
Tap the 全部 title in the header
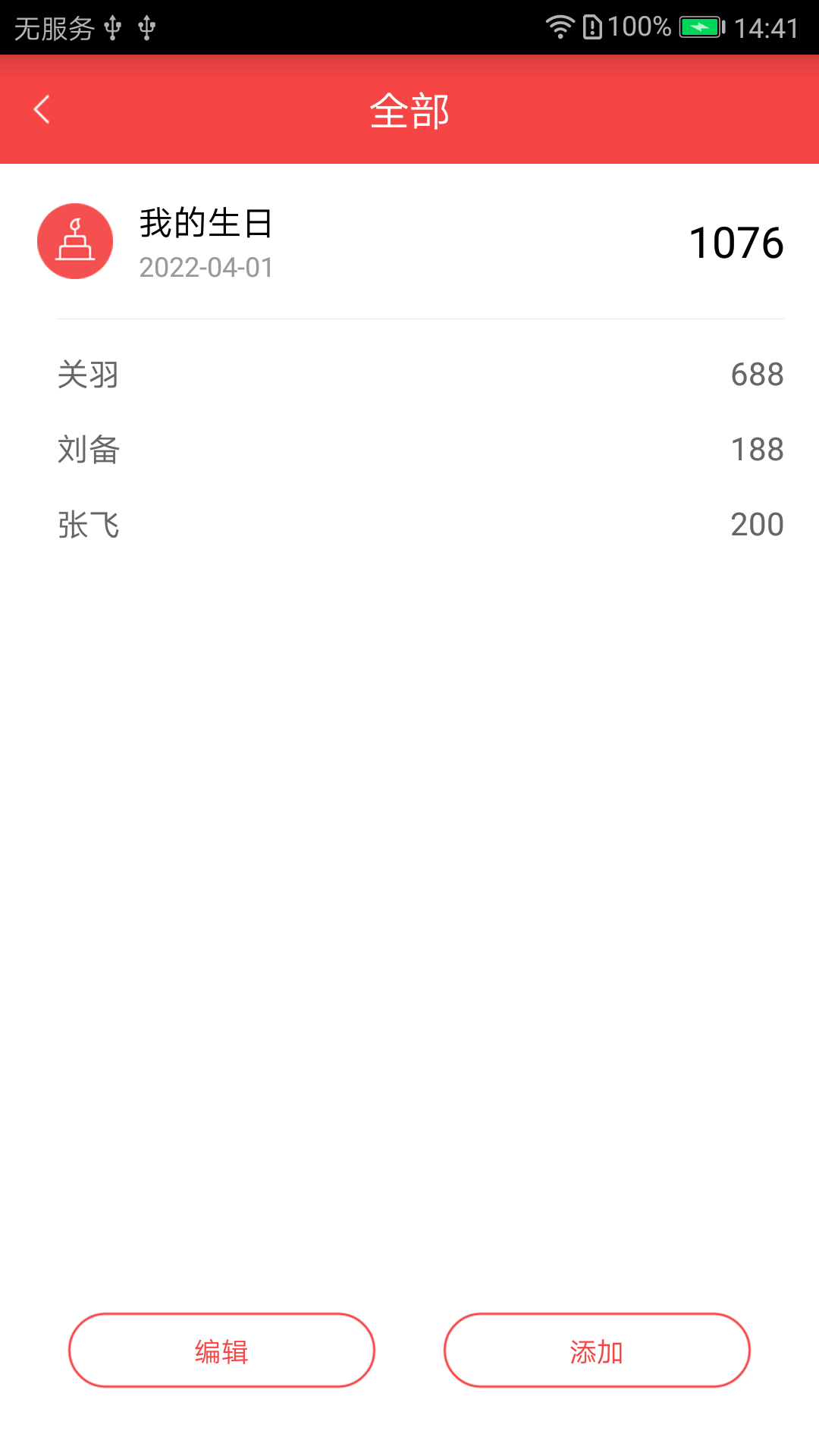[409, 109]
